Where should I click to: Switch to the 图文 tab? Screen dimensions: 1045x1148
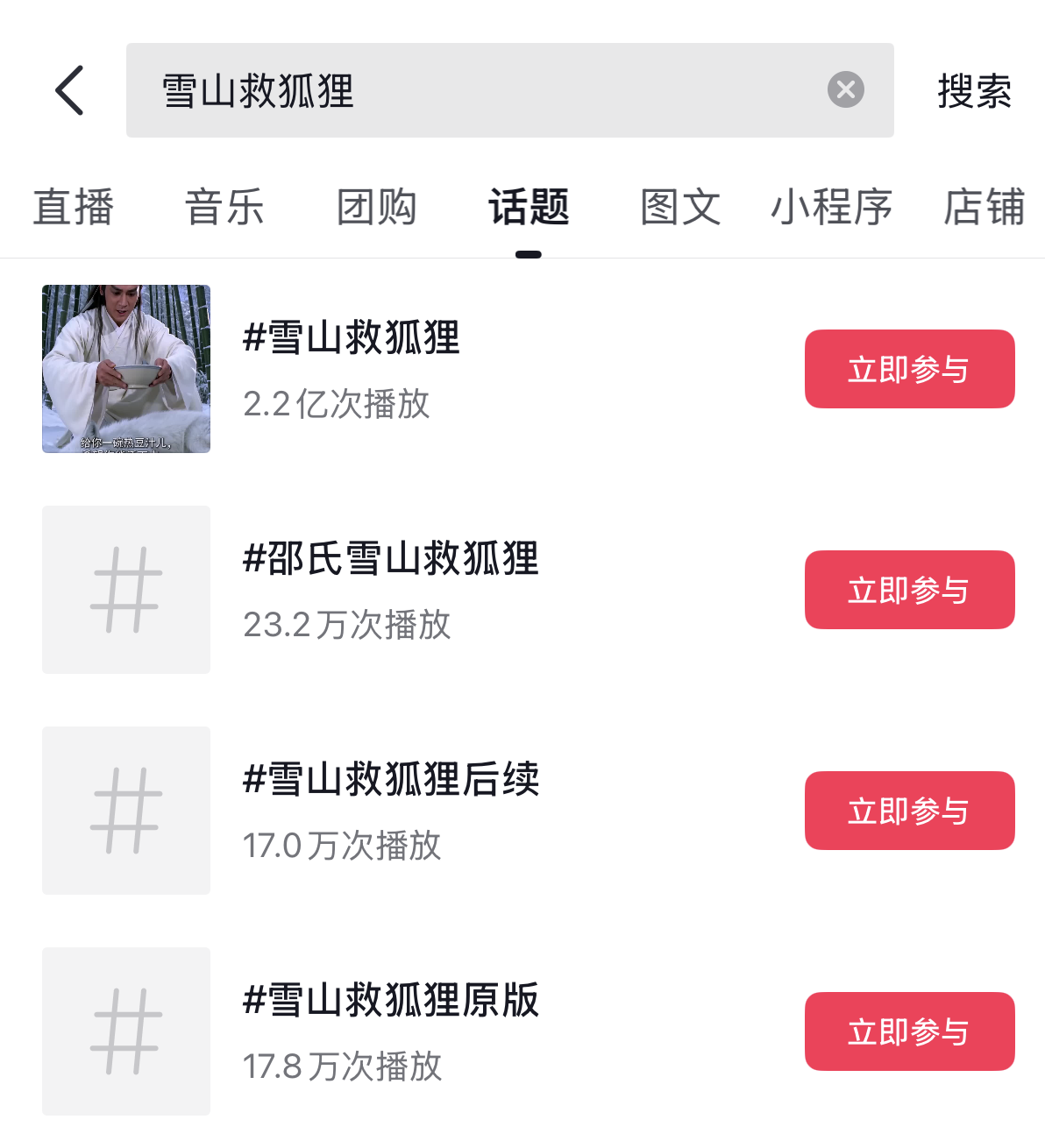[x=680, y=208]
